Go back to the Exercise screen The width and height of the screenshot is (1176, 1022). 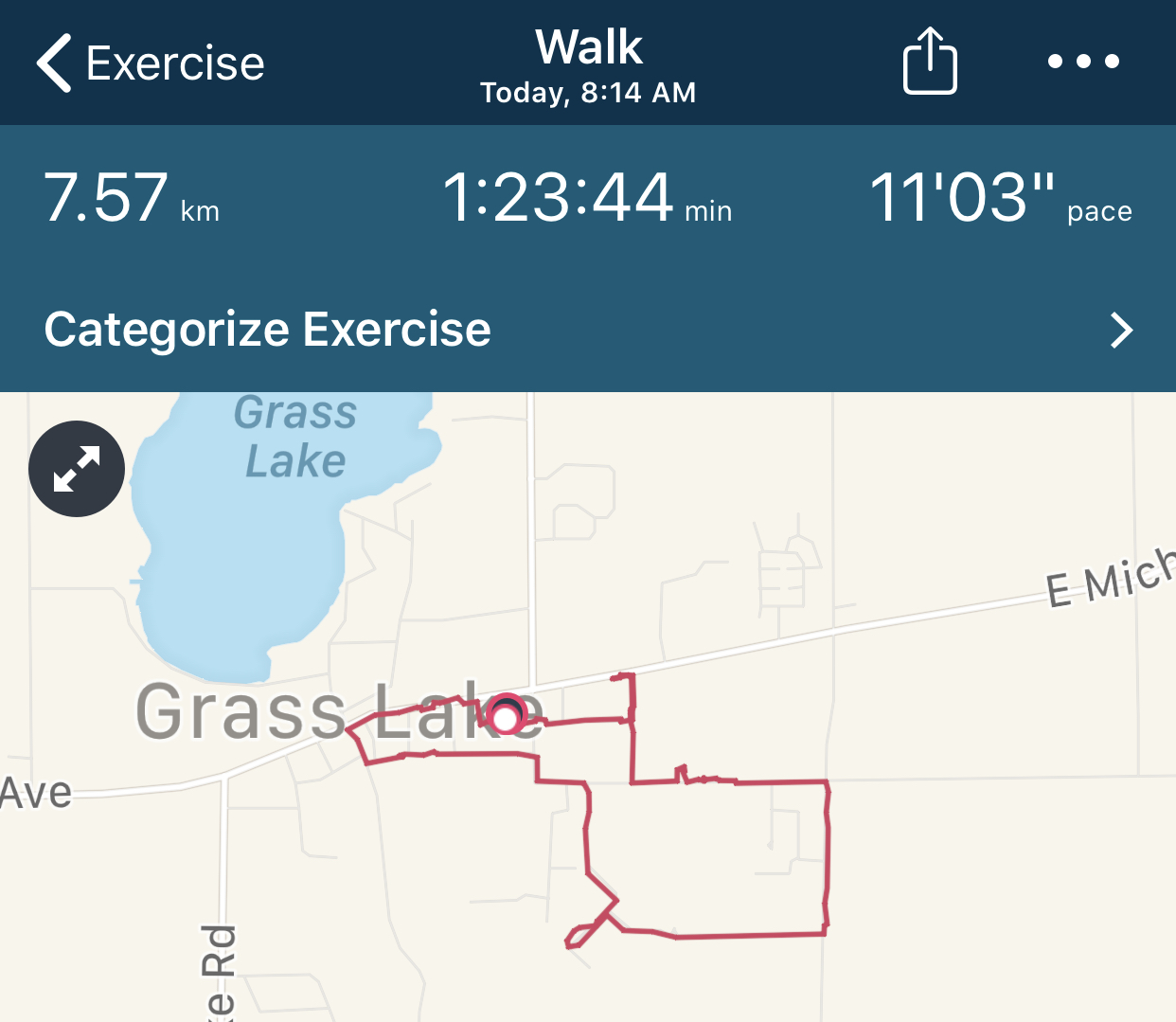[x=150, y=63]
